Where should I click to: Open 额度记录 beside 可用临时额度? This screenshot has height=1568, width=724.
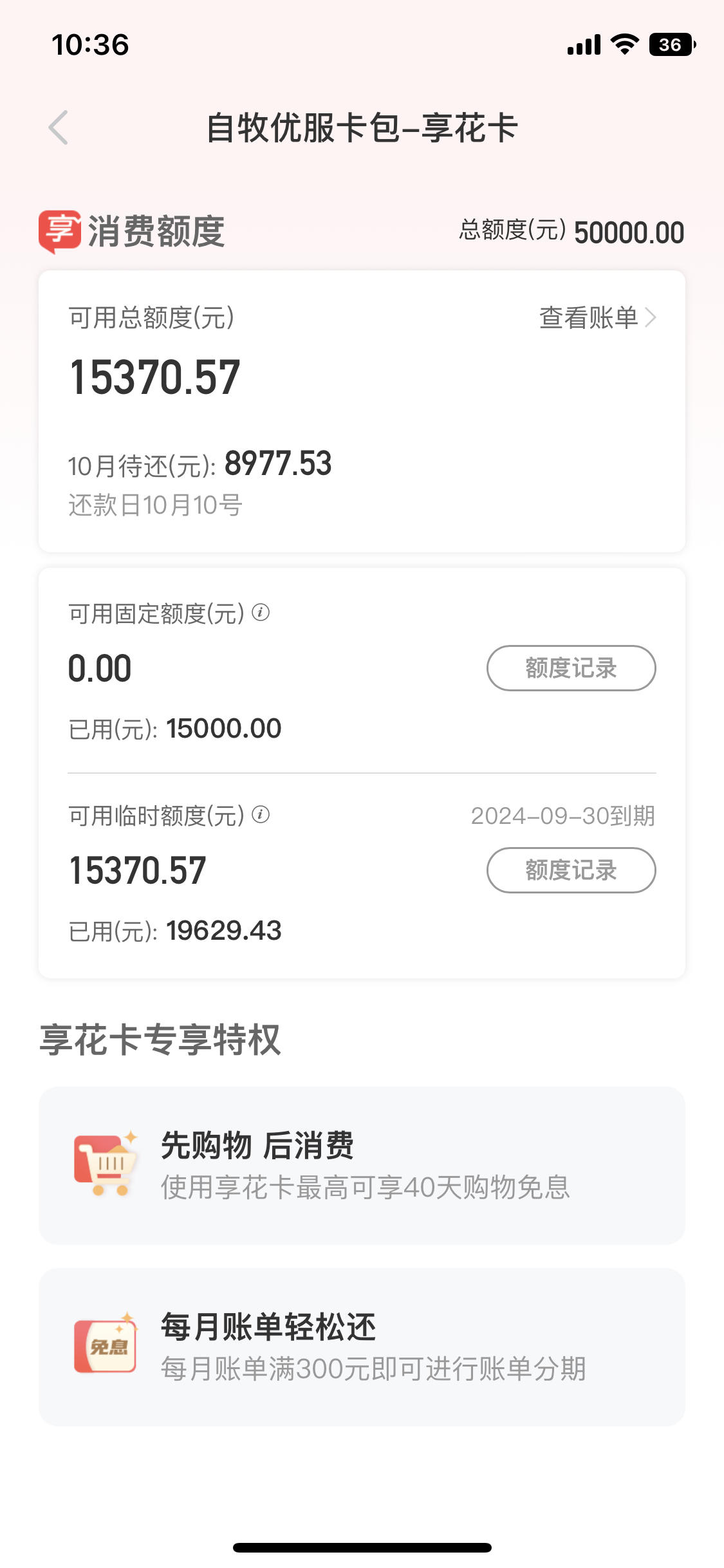[571, 870]
